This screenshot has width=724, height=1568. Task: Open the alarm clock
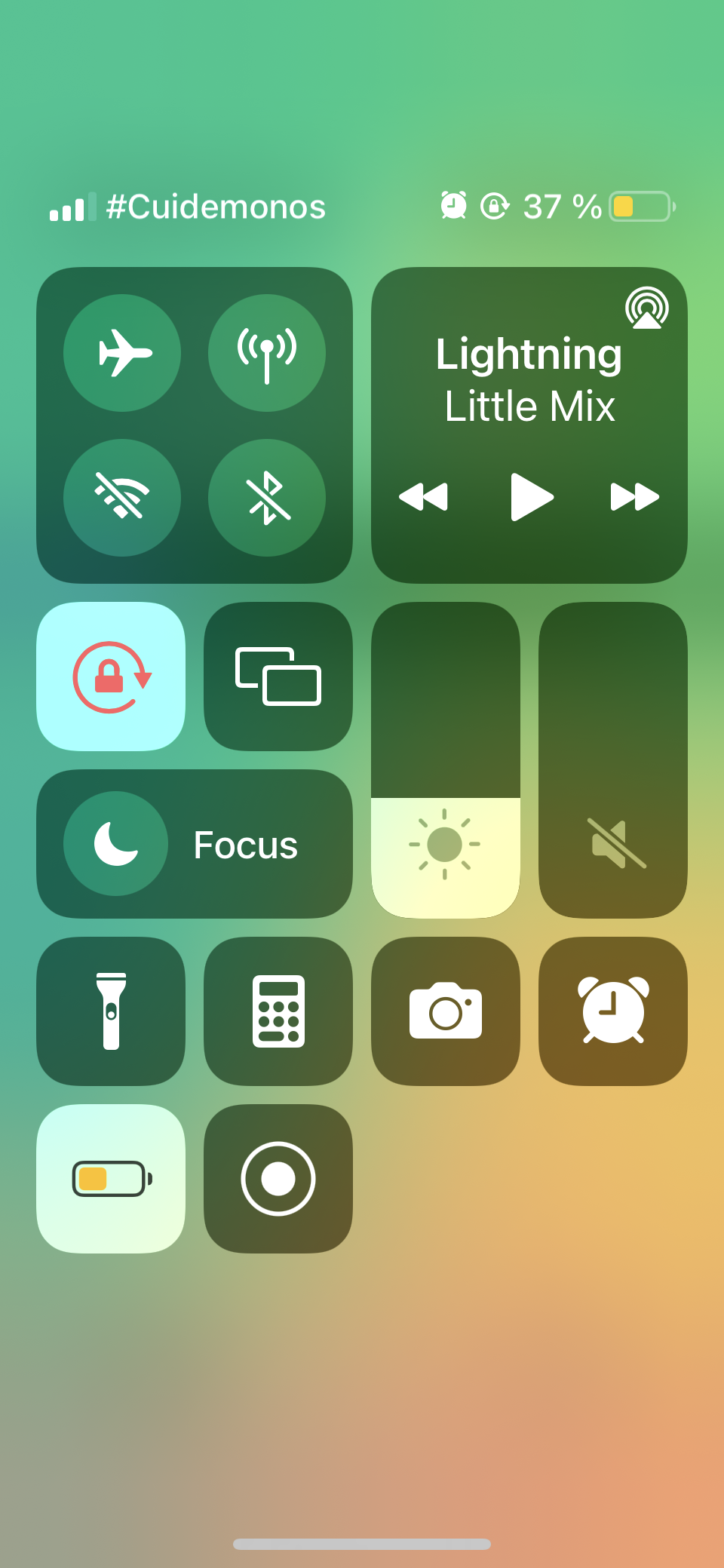point(613,1011)
